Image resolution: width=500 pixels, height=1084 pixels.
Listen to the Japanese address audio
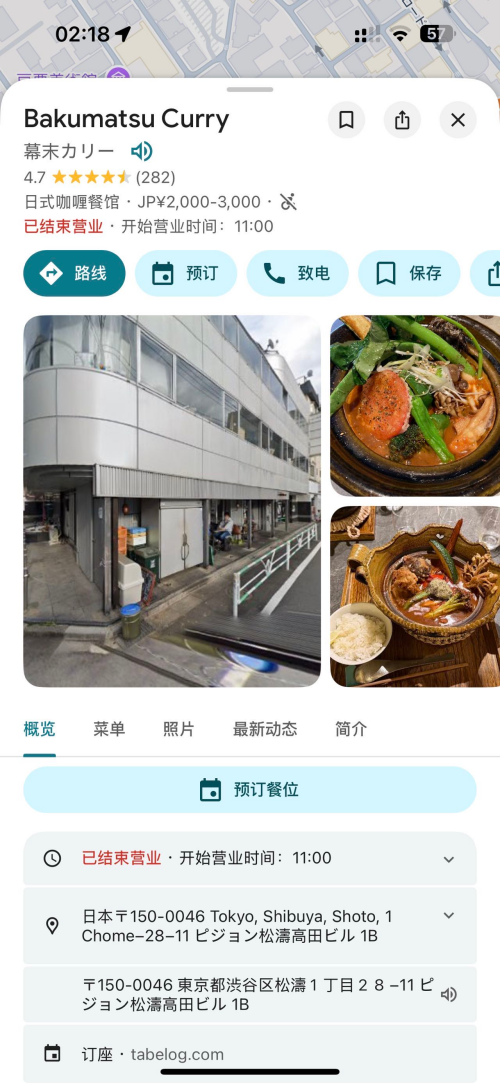449,994
